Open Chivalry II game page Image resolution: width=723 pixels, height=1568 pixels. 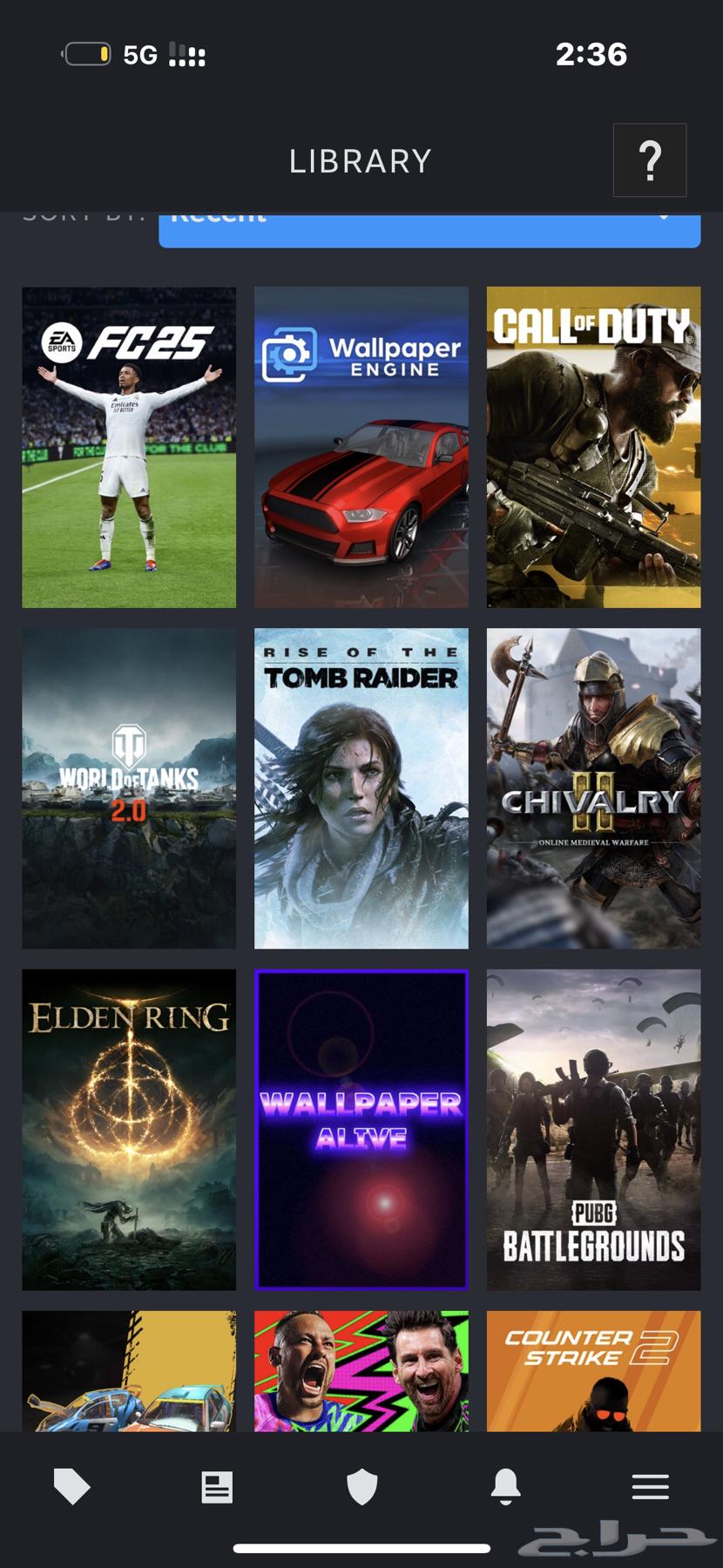click(593, 788)
